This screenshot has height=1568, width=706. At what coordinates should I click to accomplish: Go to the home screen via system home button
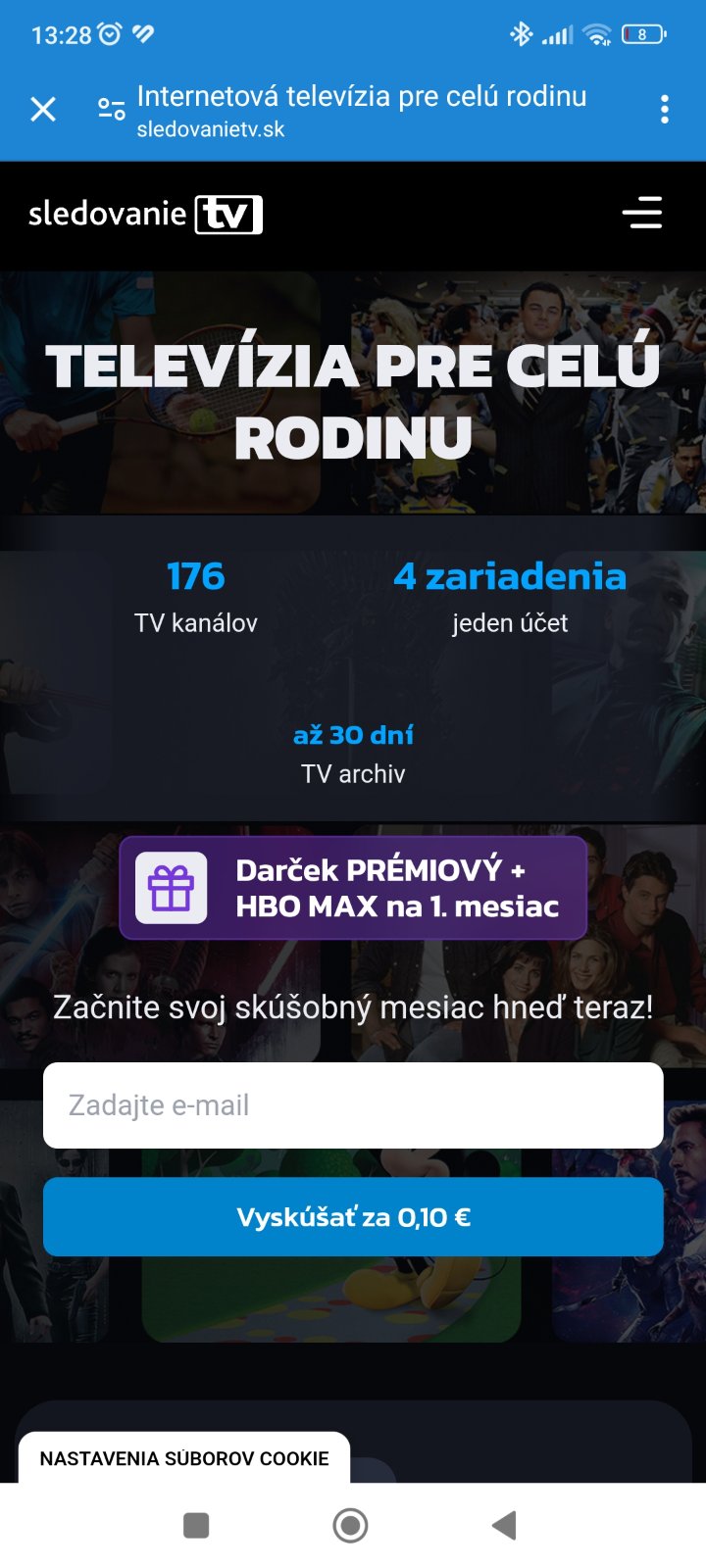(x=350, y=1525)
